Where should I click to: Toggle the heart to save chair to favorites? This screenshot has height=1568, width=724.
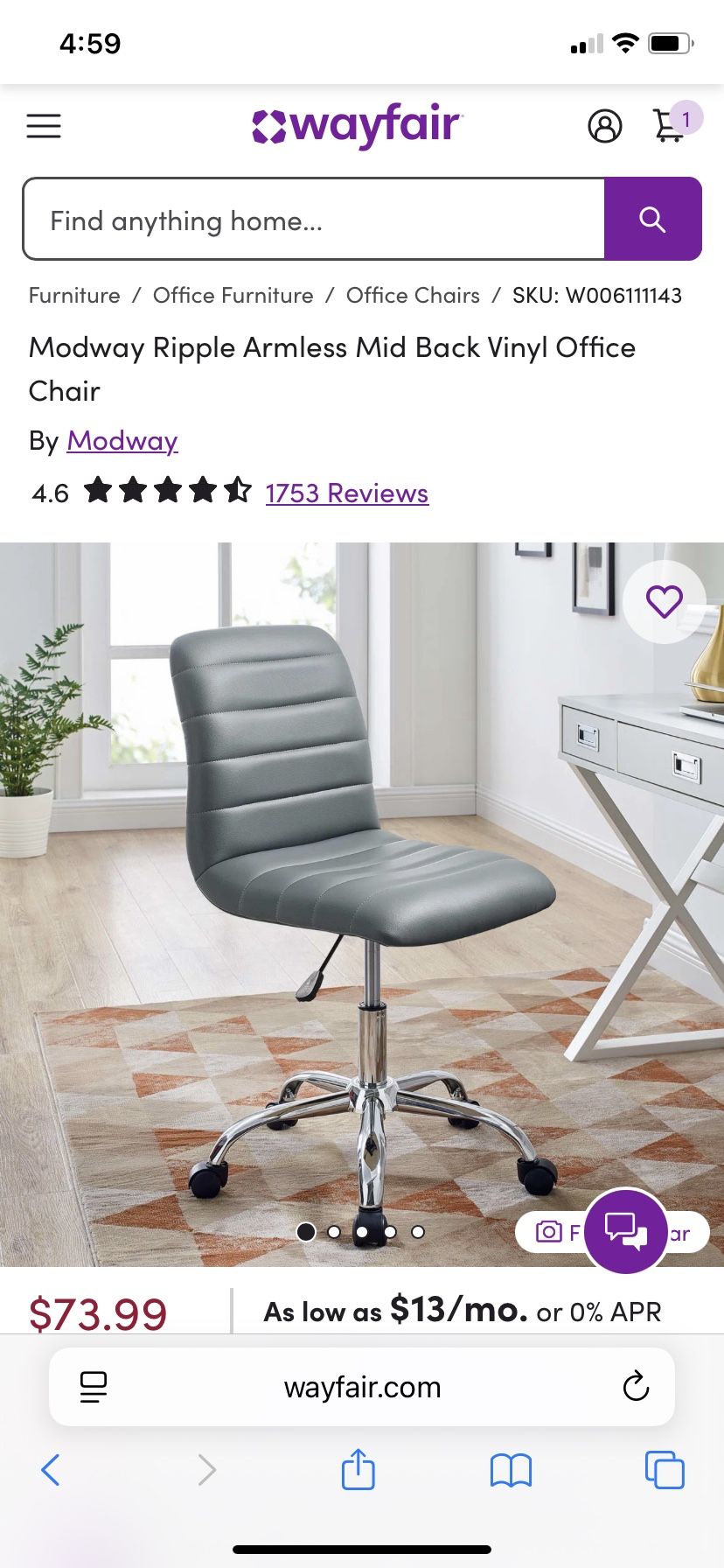click(665, 601)
